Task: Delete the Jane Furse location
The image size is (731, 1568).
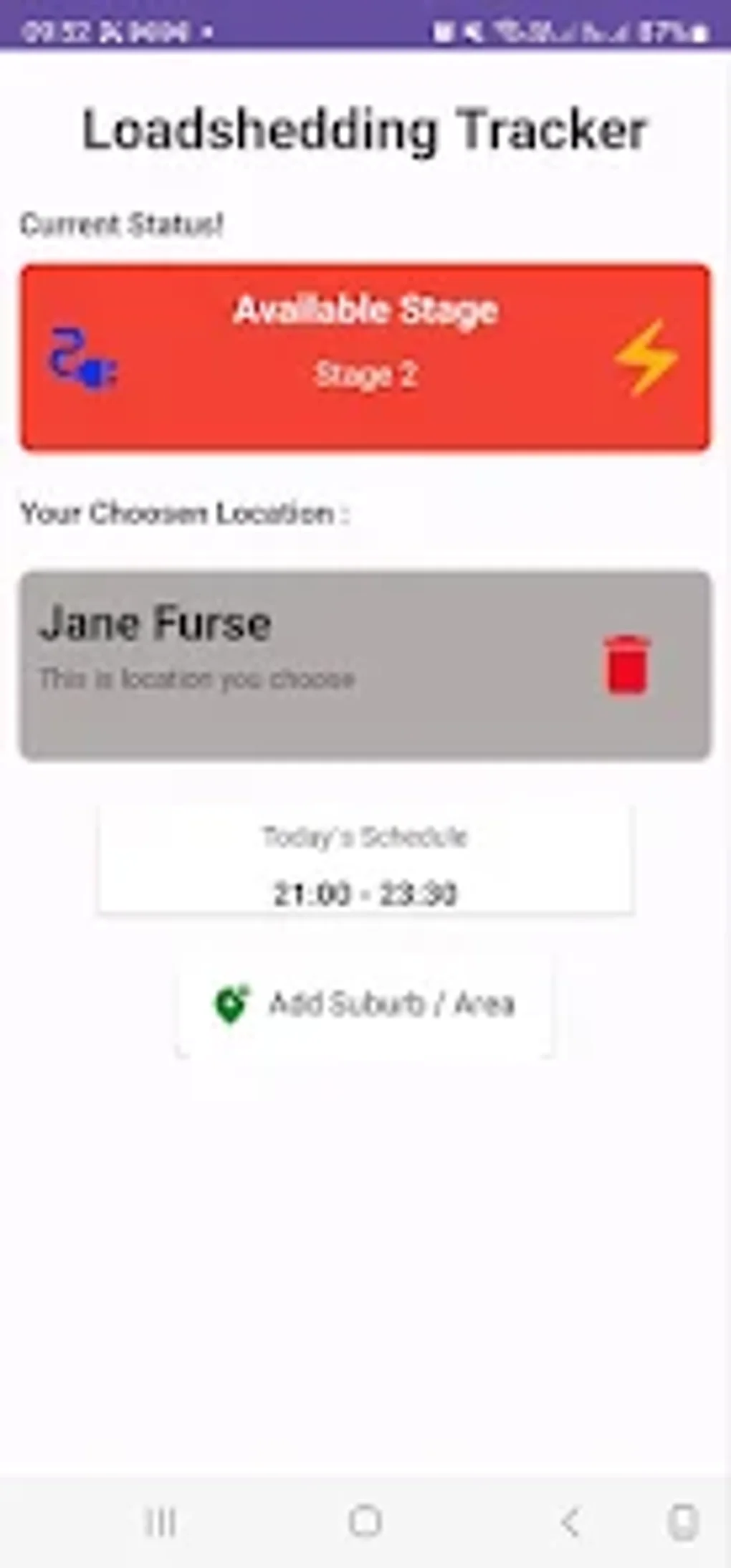Action: tap(628, 664)
